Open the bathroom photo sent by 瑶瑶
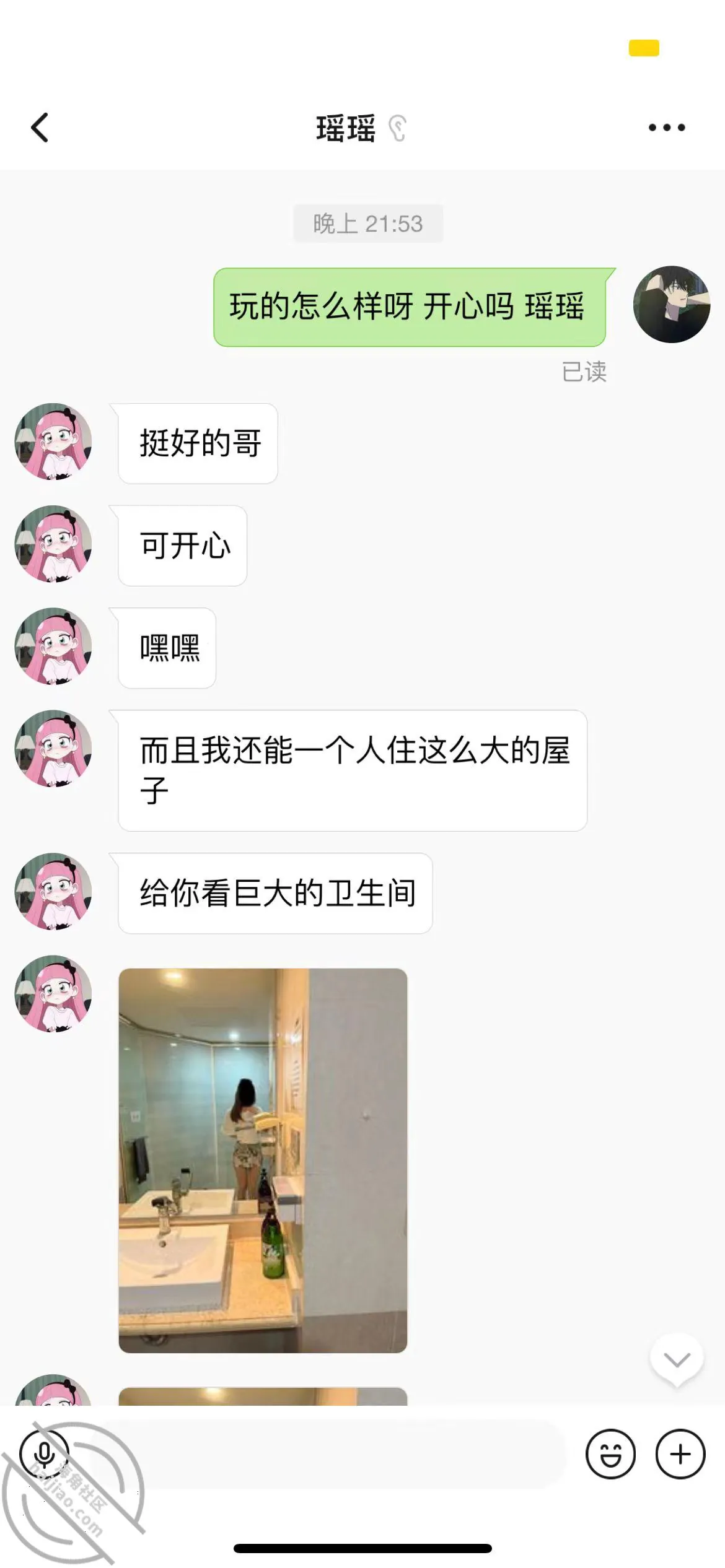 tap(263, 1161)
